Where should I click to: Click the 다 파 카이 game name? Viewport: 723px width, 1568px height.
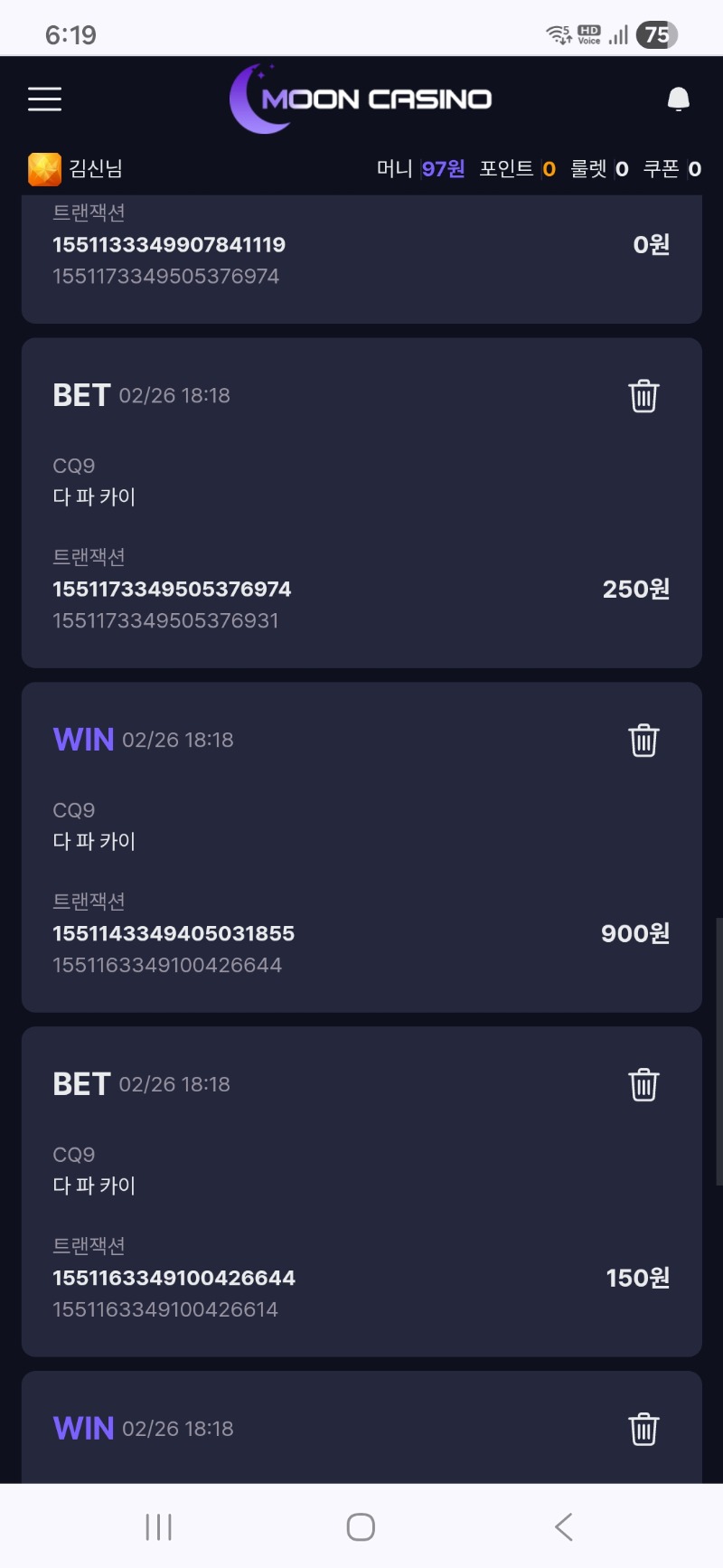[94, 496]
